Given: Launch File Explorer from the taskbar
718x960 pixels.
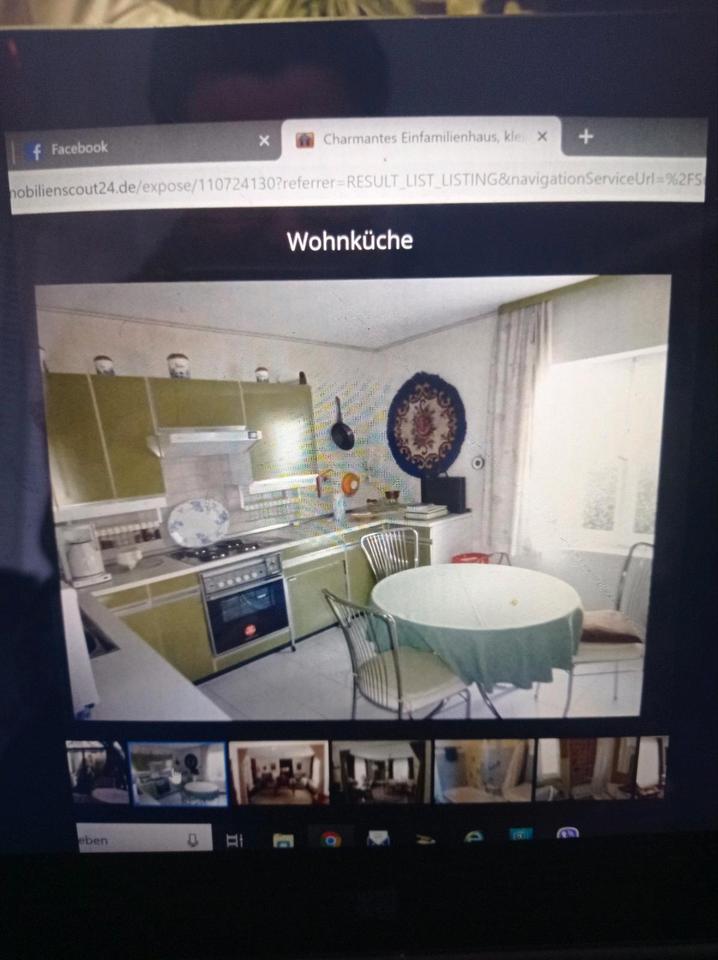Looking at the screenshot, I should tap(283, 840).
